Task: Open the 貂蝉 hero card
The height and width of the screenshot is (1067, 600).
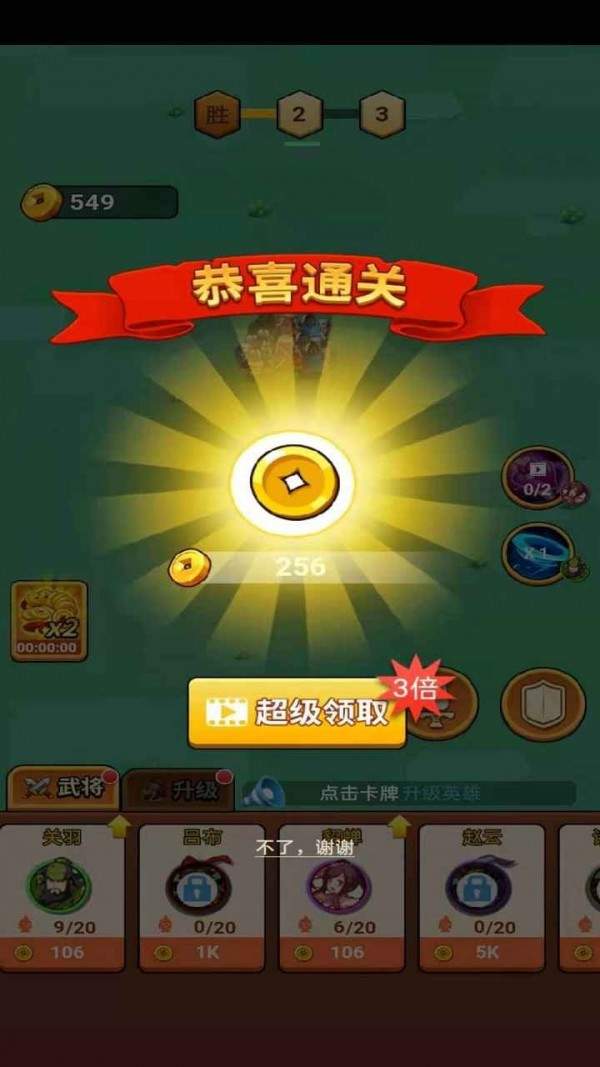Action: (x=341, y=897)
